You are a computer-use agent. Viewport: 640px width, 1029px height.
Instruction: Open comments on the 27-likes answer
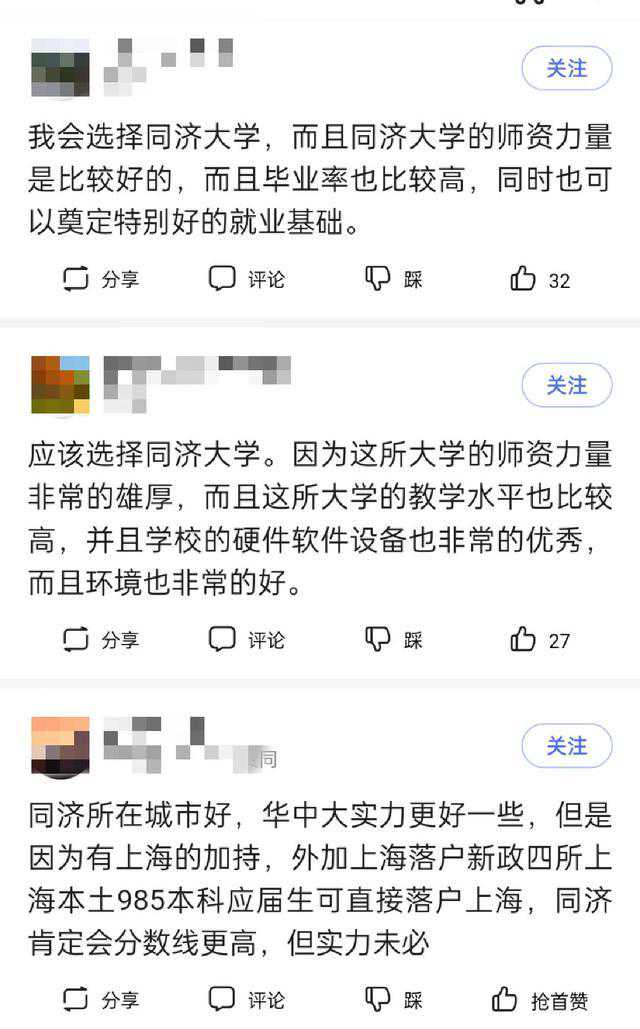pos(247,640)
